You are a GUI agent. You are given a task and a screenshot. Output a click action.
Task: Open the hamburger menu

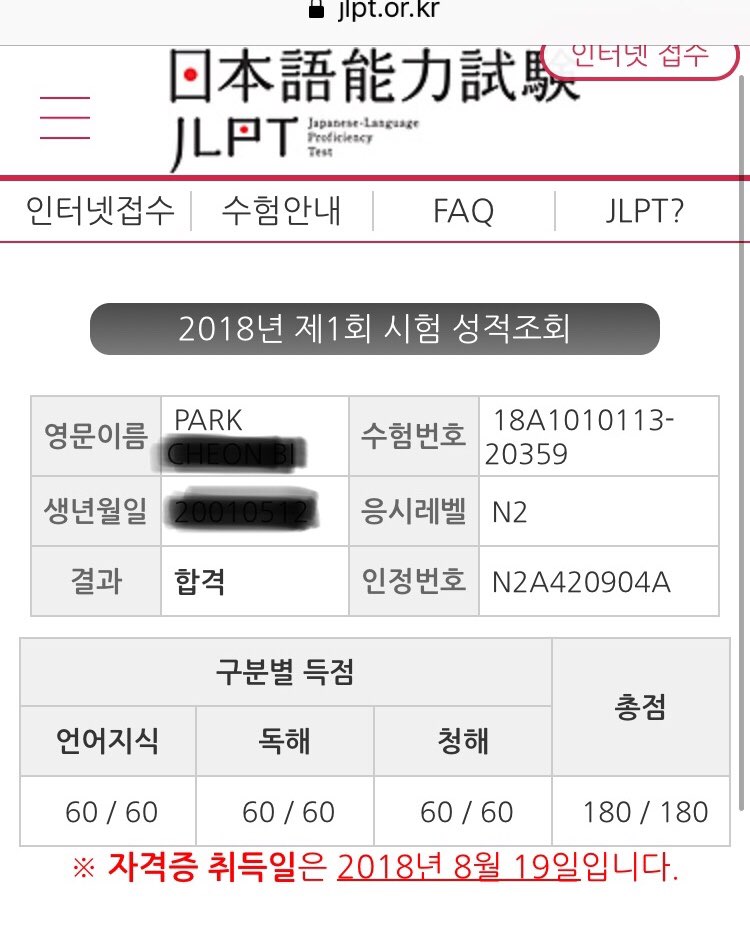pos(64,118)
